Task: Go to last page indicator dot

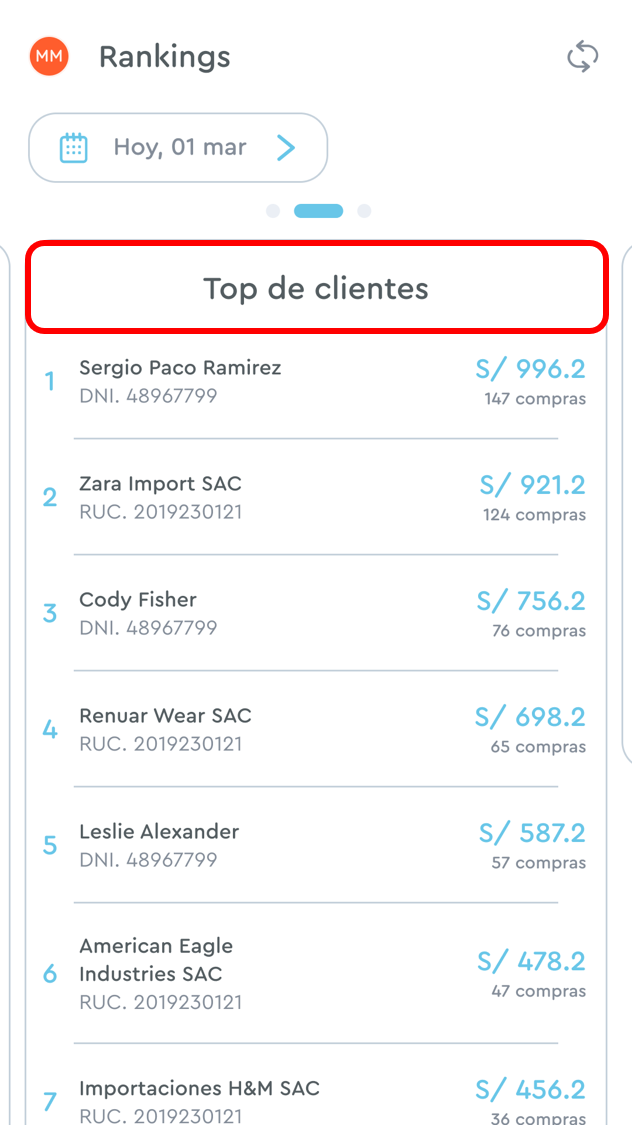Action: point(364,211)
